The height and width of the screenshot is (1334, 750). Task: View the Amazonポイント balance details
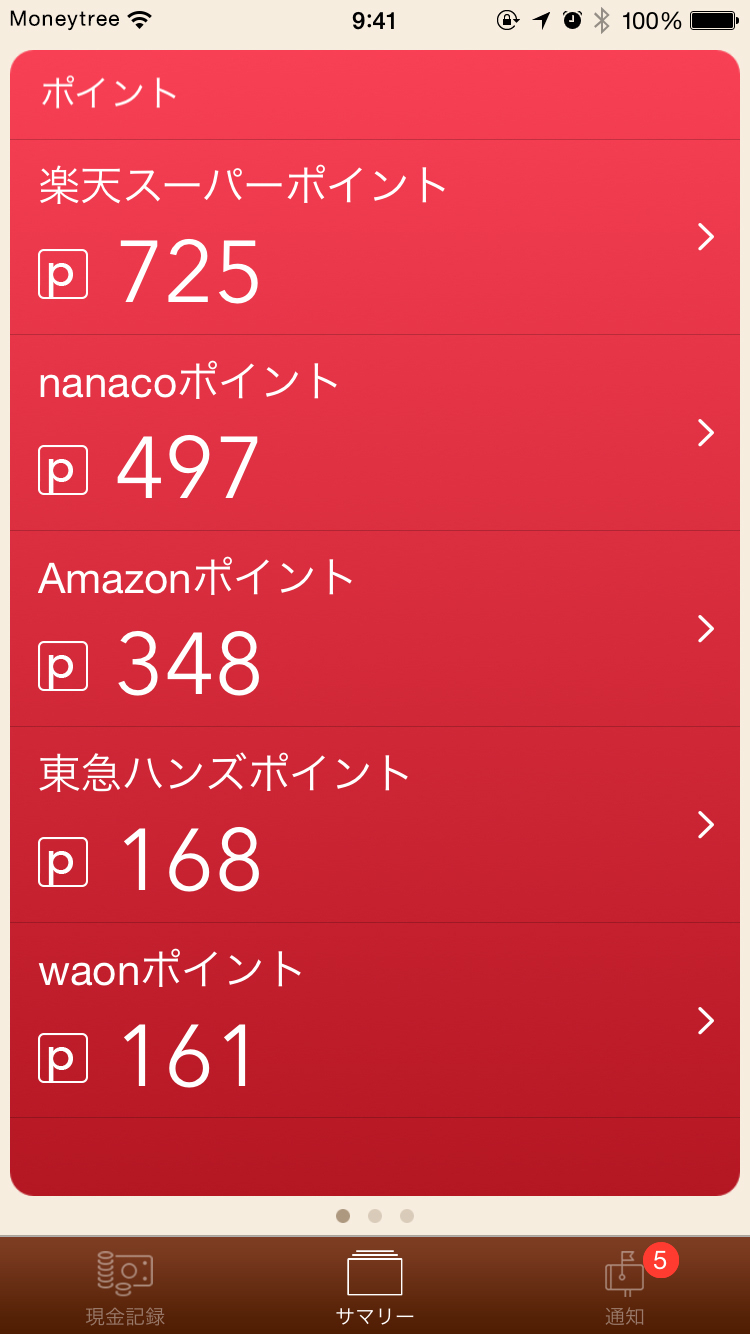[375, 629]
